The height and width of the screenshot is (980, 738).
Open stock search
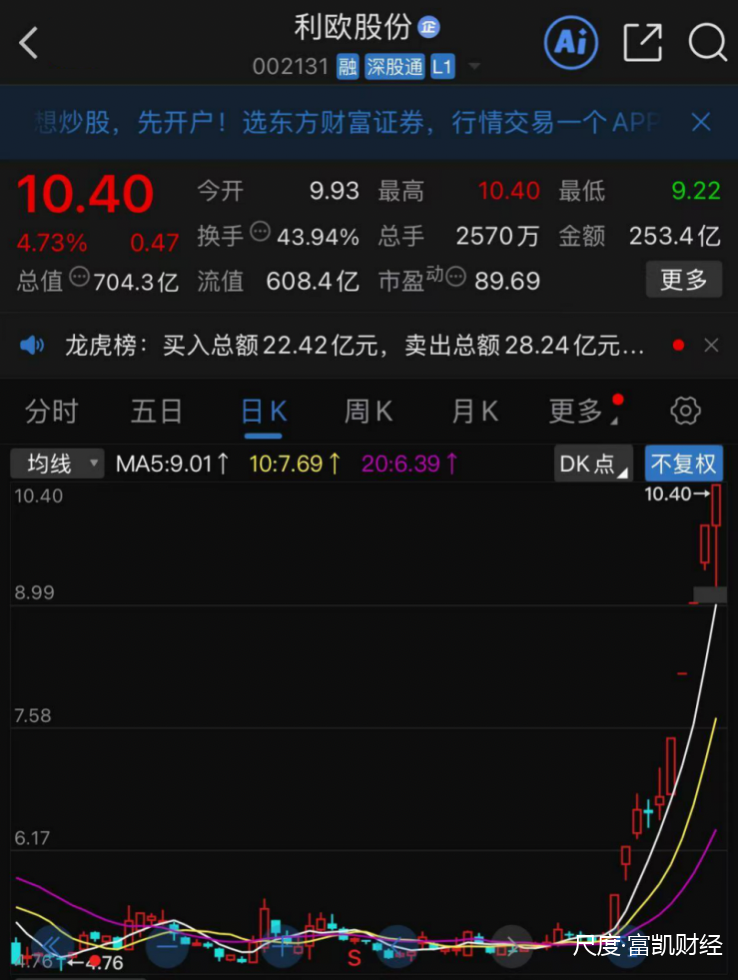coord(707,42)
